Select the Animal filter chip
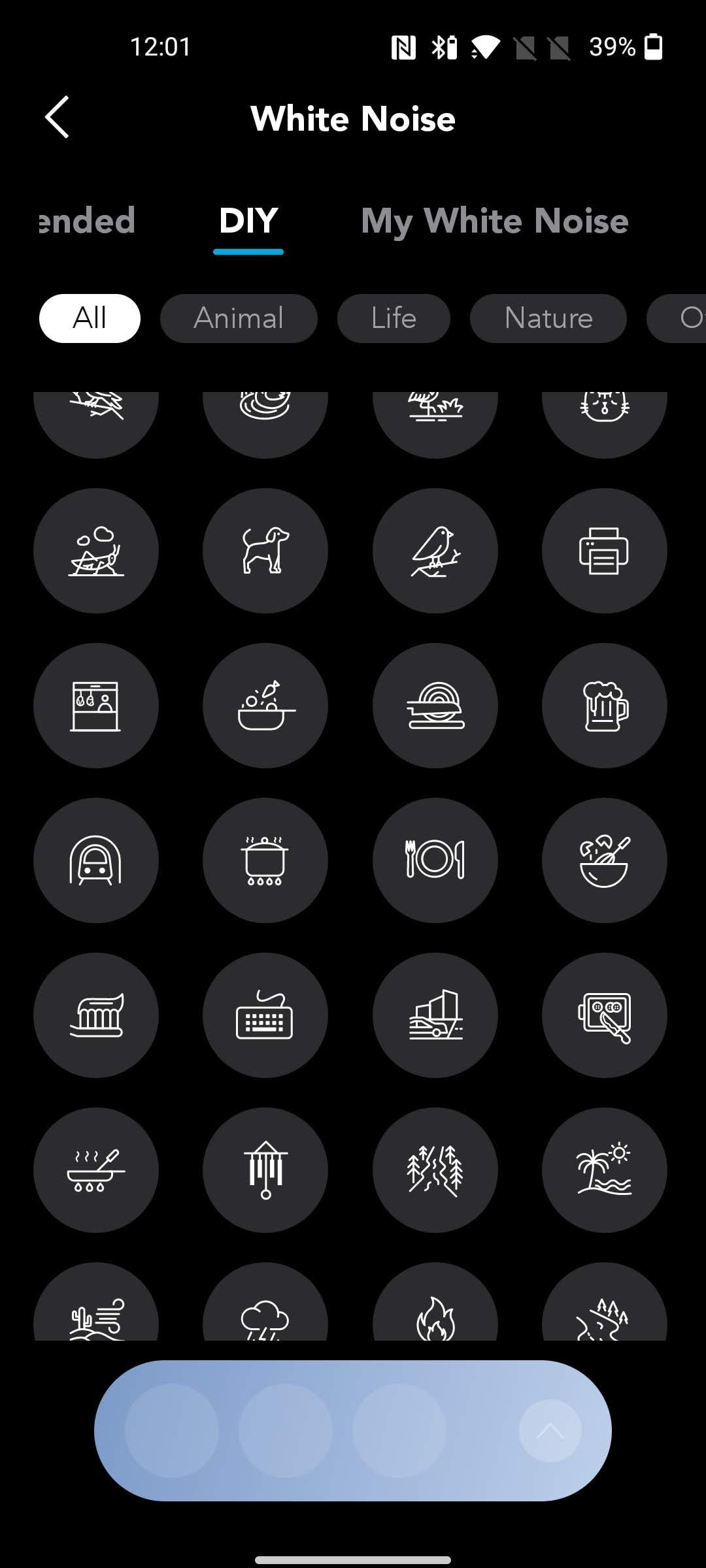 coord(239,318)
